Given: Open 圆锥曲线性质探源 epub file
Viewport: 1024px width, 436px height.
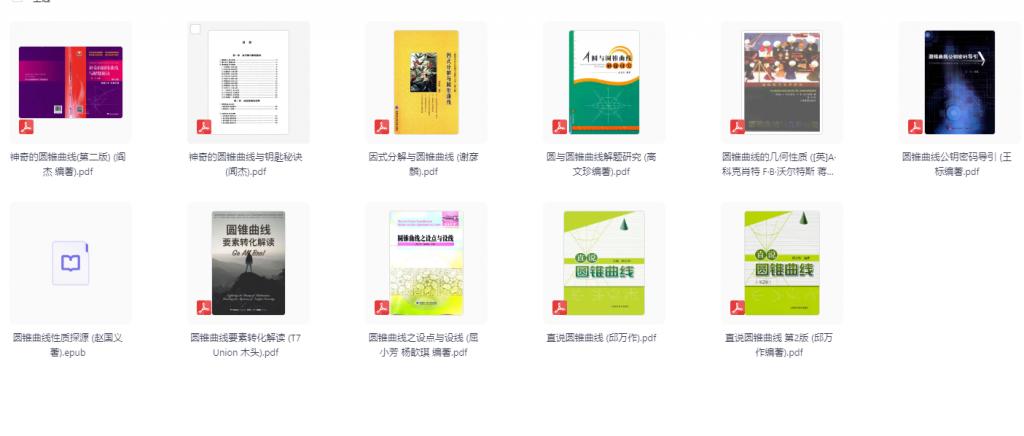Looking at the screenshot, I should [70, 263].
